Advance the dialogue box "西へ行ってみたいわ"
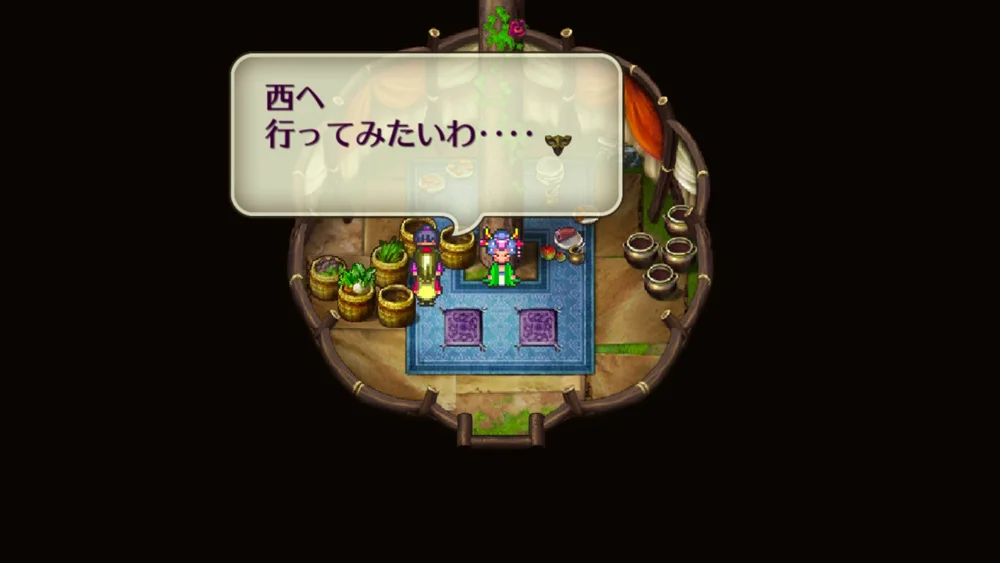 pos(426,133)
